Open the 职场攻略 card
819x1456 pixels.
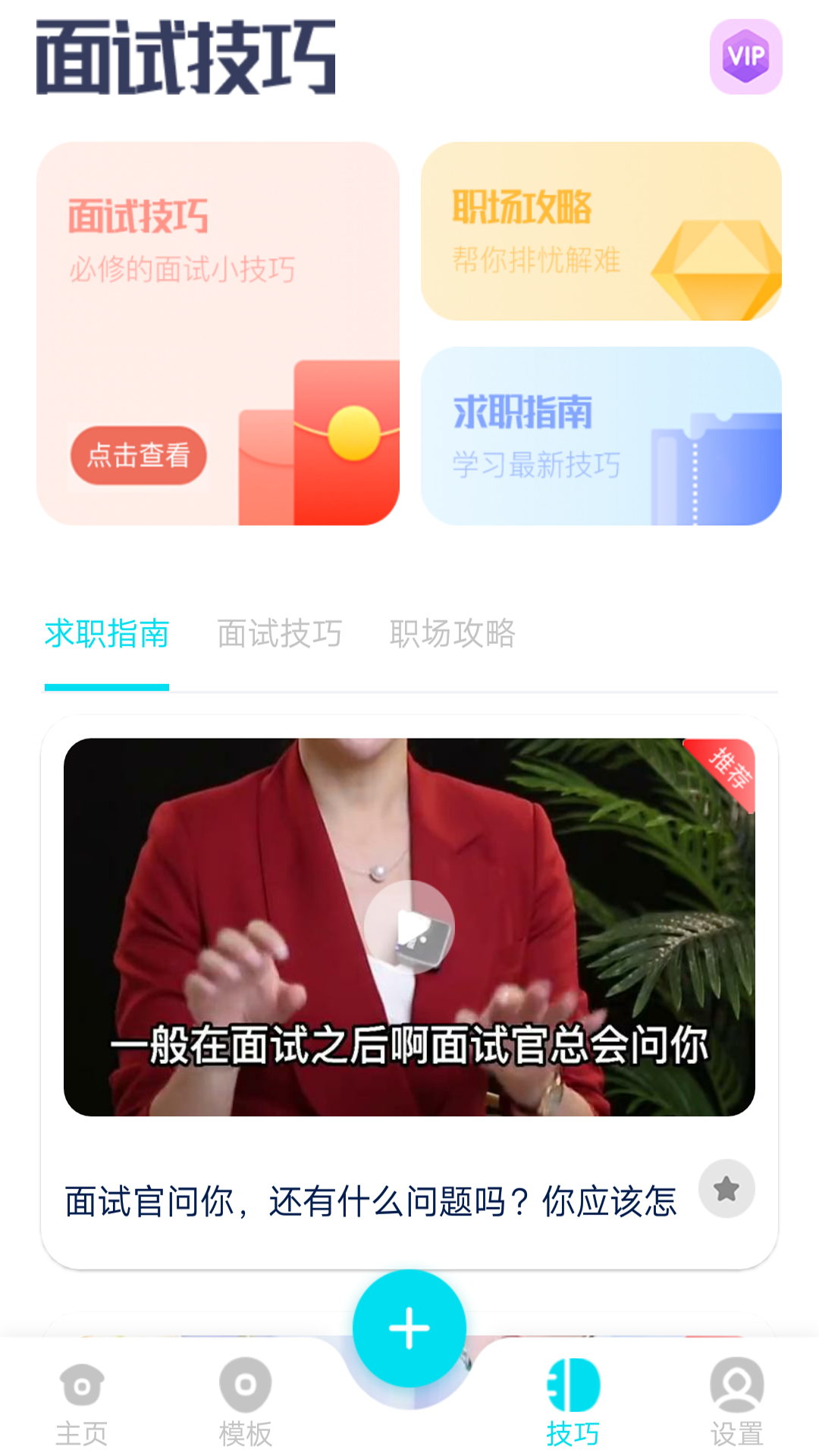pos(601,231)
